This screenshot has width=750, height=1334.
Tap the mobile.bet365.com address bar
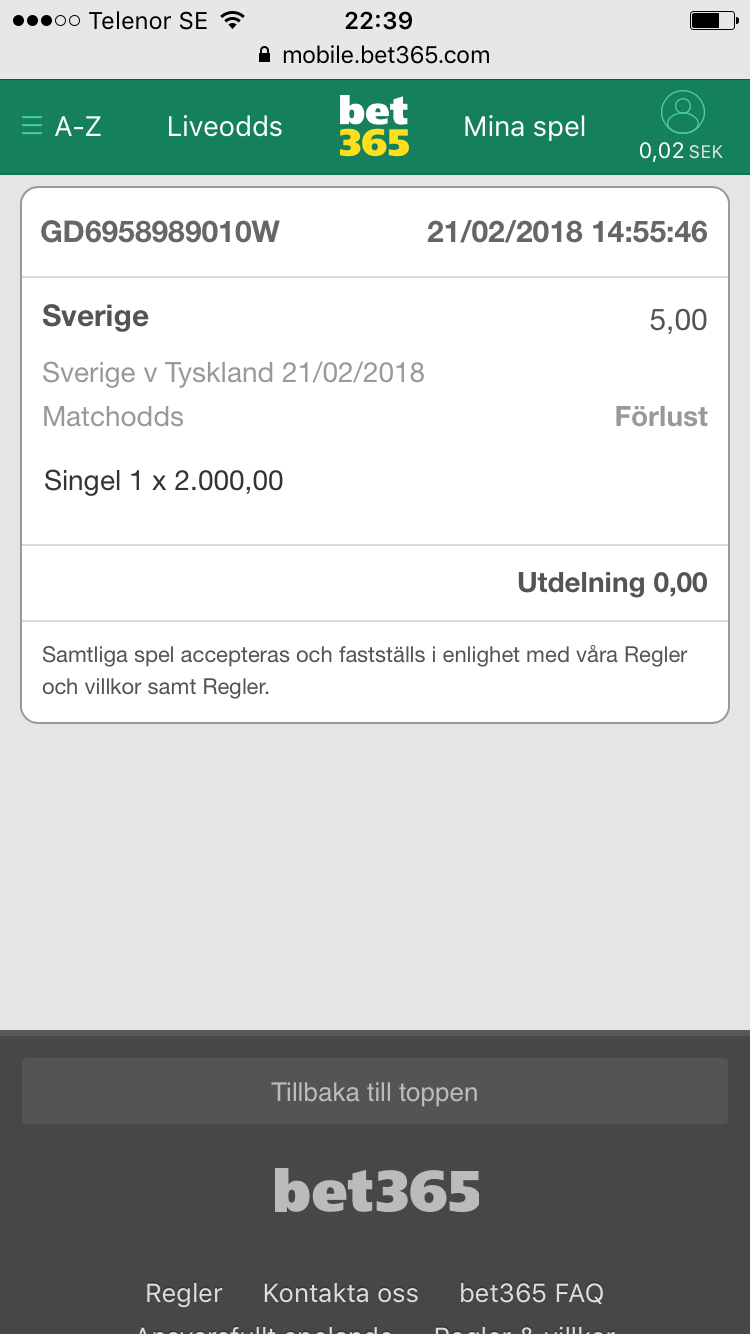pos(375,55)
